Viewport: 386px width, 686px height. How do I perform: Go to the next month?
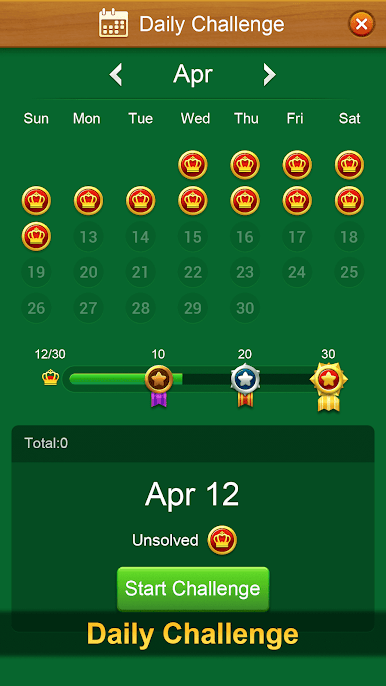(269, 75)
